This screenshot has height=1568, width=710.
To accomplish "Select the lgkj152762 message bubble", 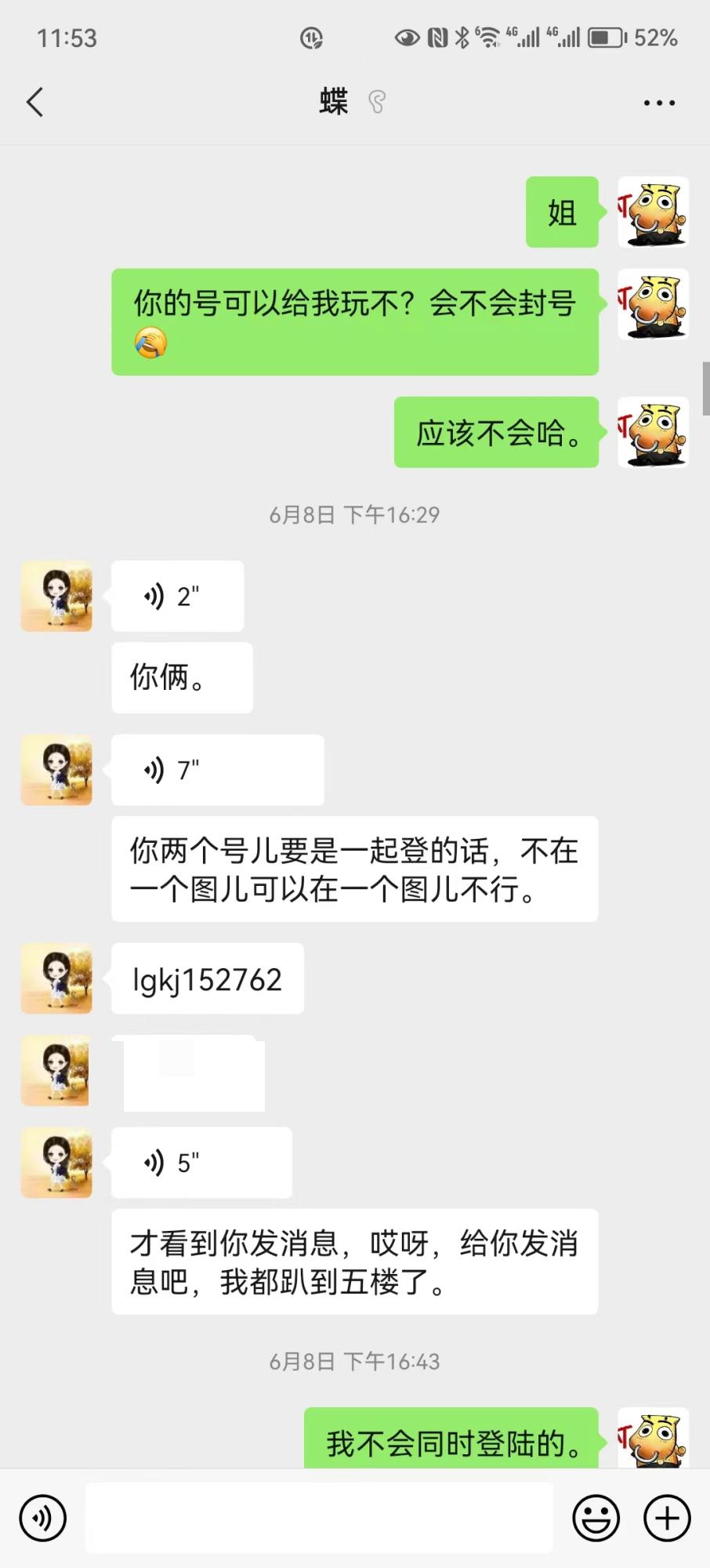I will pyautogui.click(x=207, y=978).
